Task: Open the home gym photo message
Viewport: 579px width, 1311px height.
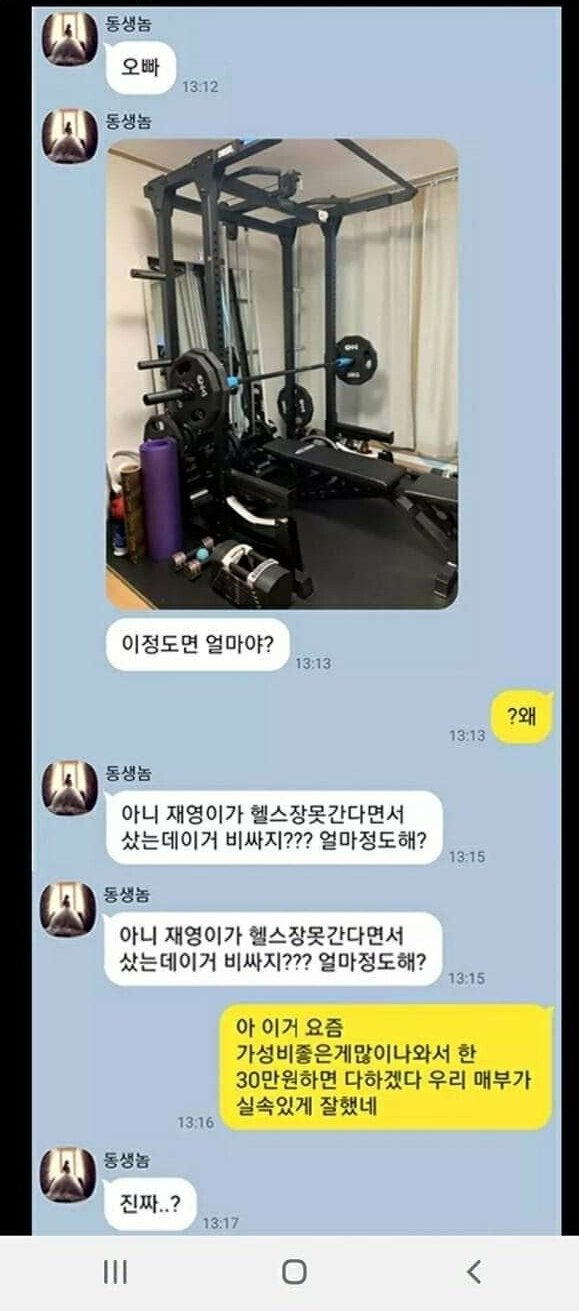Action: [x=282, y=374]
